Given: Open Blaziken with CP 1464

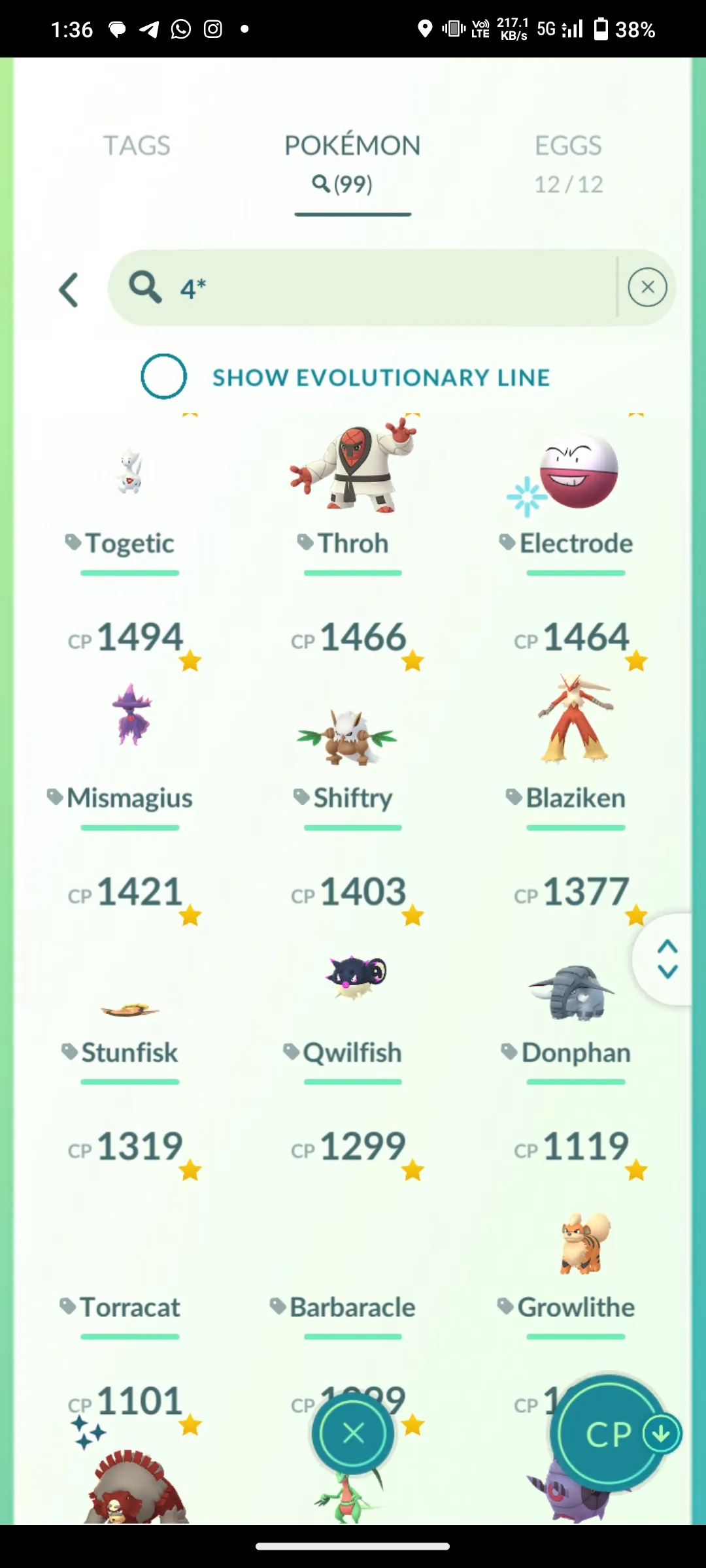Looking at the screenshot, I should click(575, 725).
